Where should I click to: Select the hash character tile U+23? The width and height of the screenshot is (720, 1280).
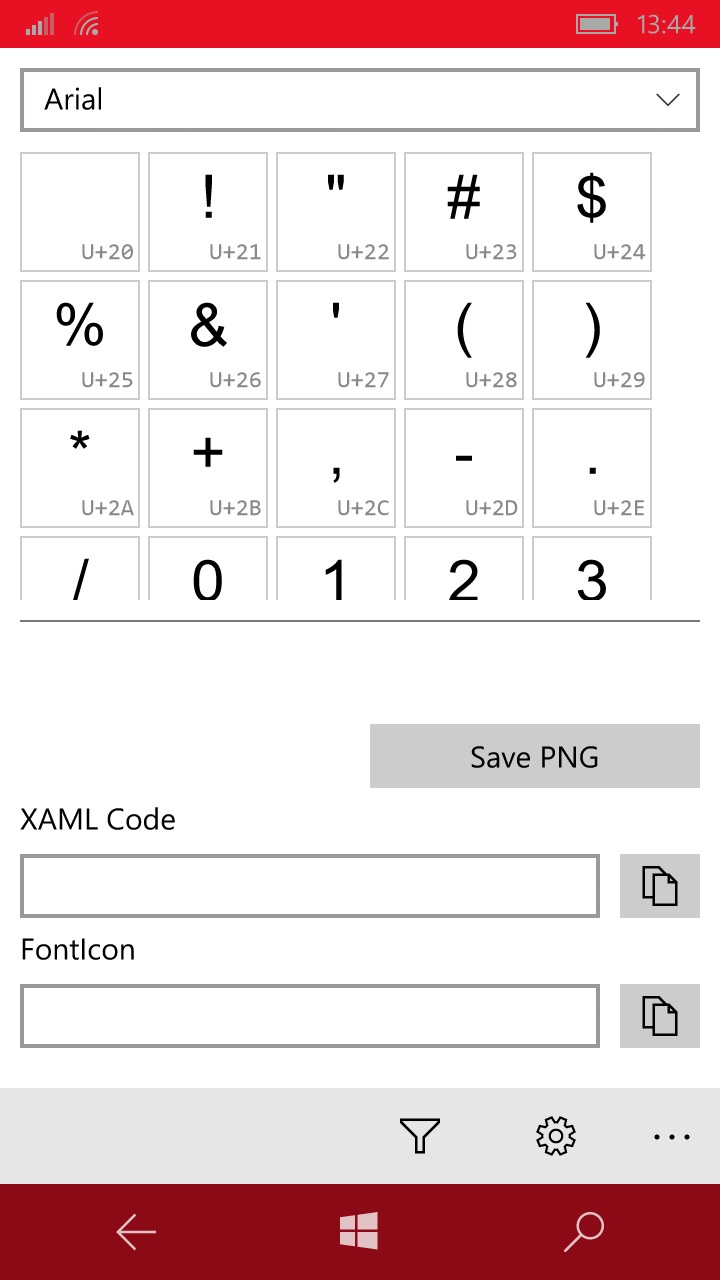tap(464, 212)
